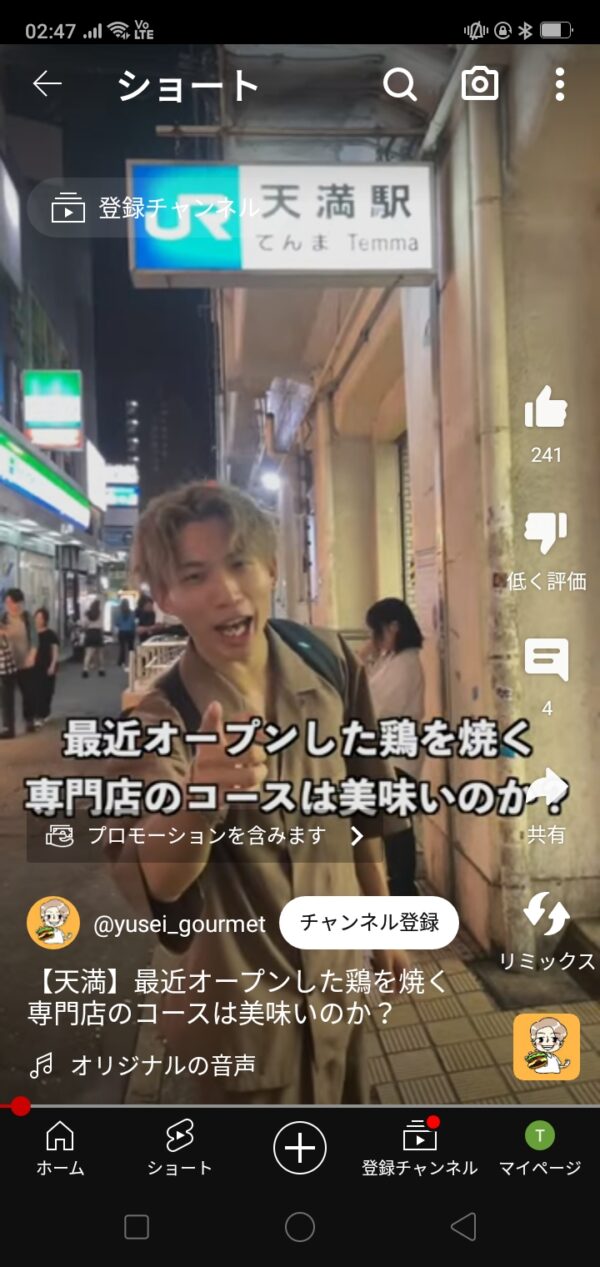Go to the マイページ tab

click(x=540, y=1148)
